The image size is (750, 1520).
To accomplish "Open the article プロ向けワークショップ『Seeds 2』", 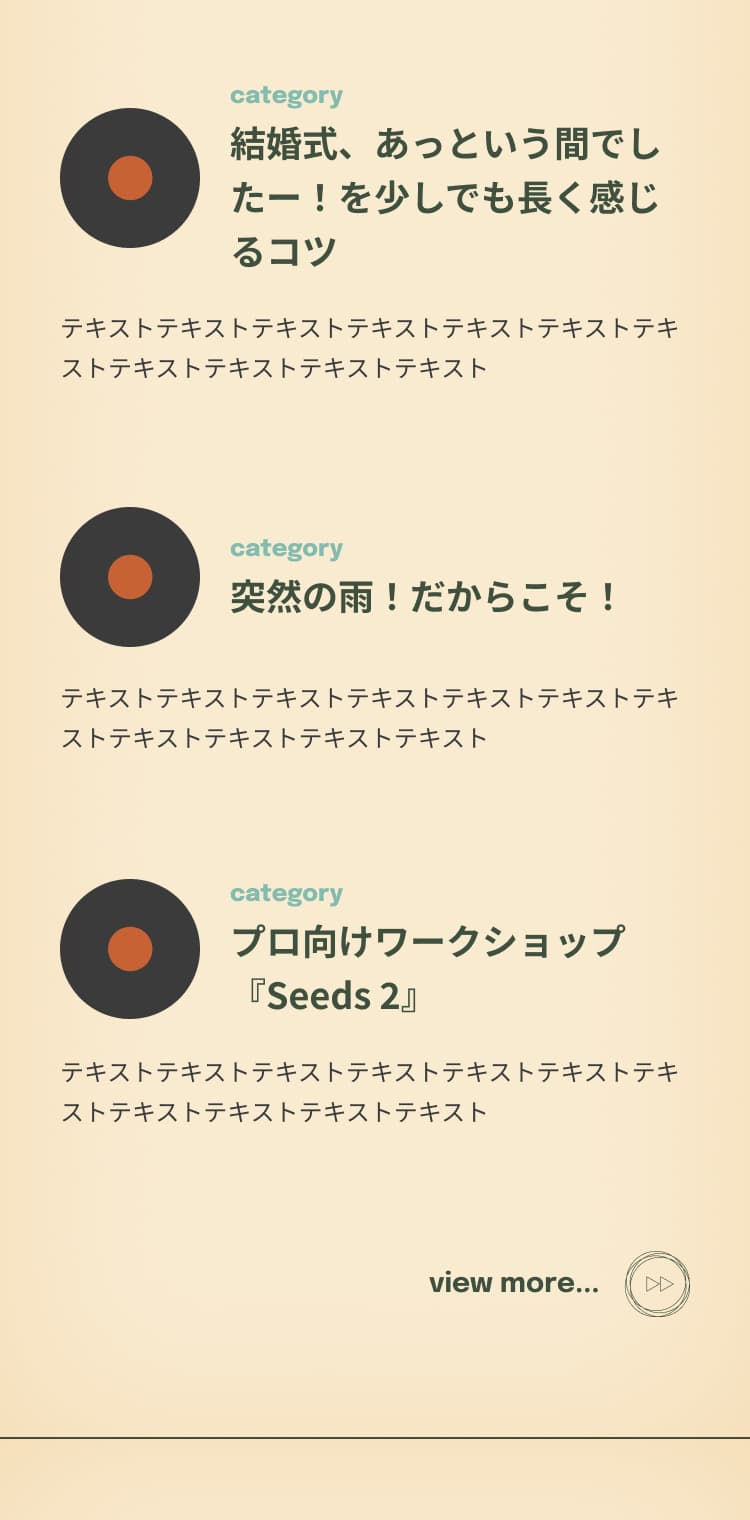I will click(x=427, y=968).
